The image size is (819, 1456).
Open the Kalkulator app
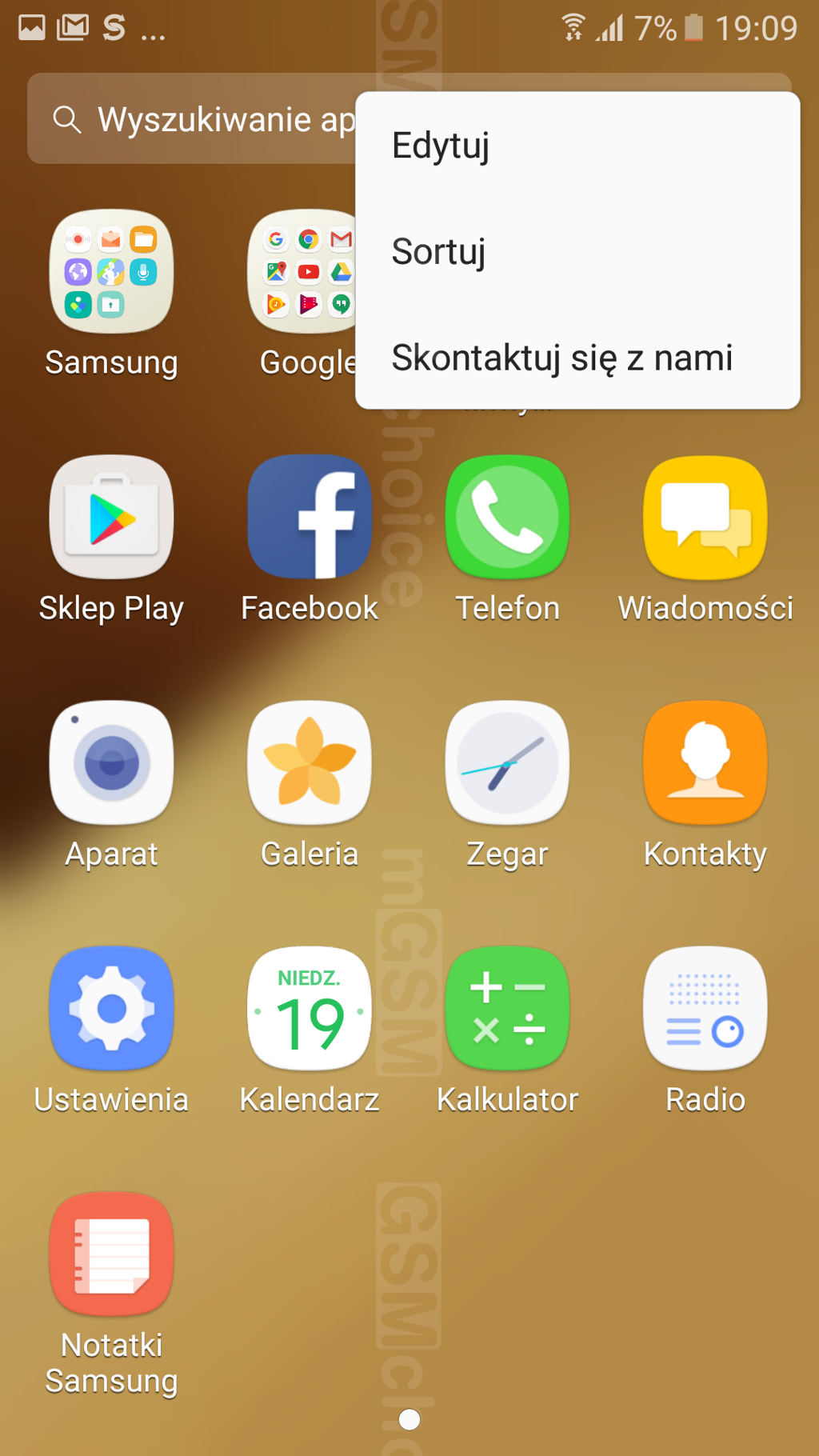click(x=507, y=1009)
